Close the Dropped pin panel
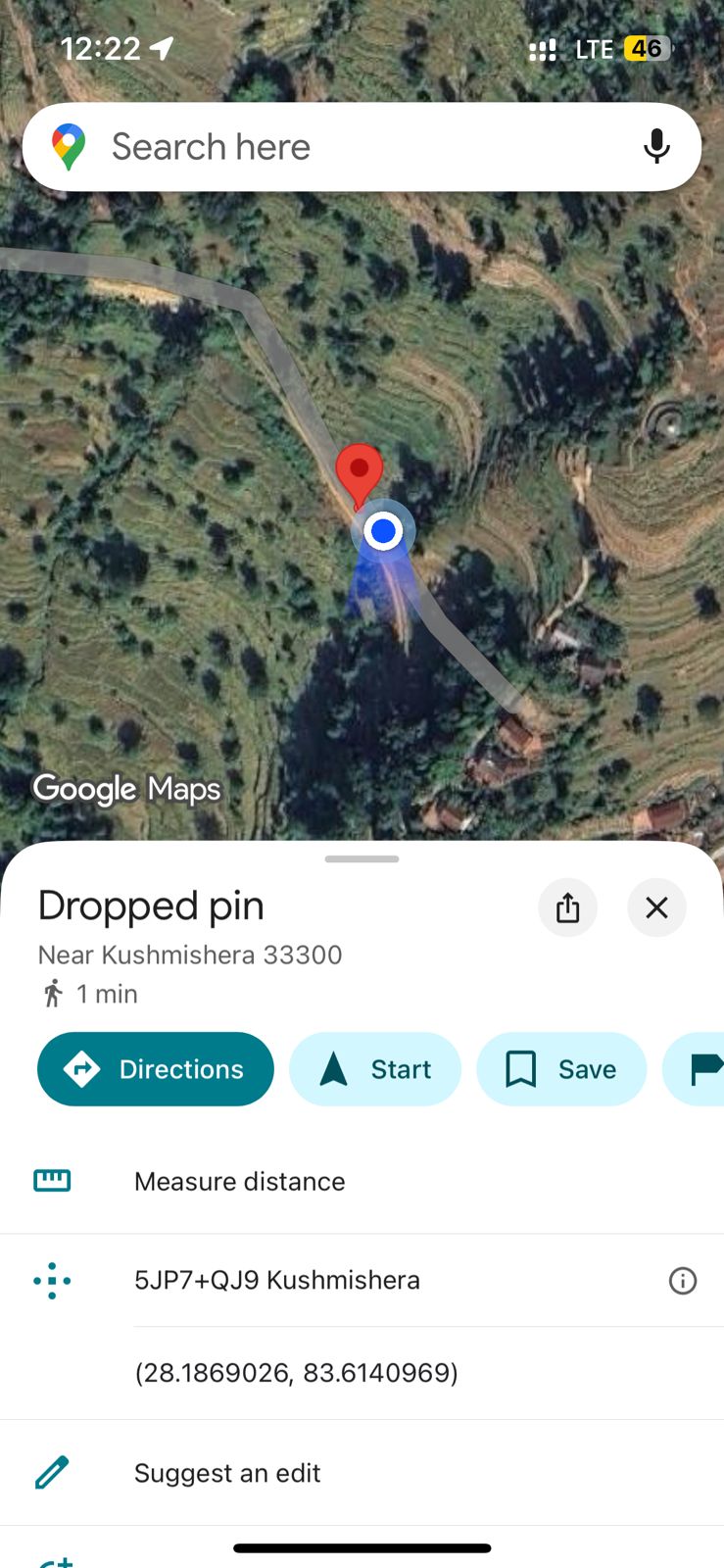Viewport: 724px width, 1568px height. tap(656, 907)
